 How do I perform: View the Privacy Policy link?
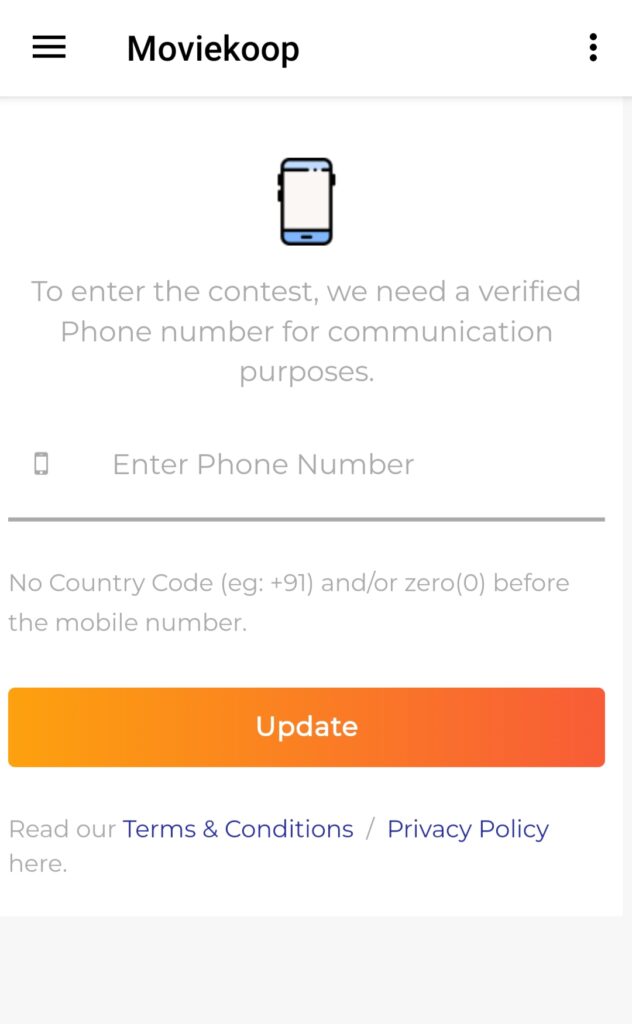468,829
